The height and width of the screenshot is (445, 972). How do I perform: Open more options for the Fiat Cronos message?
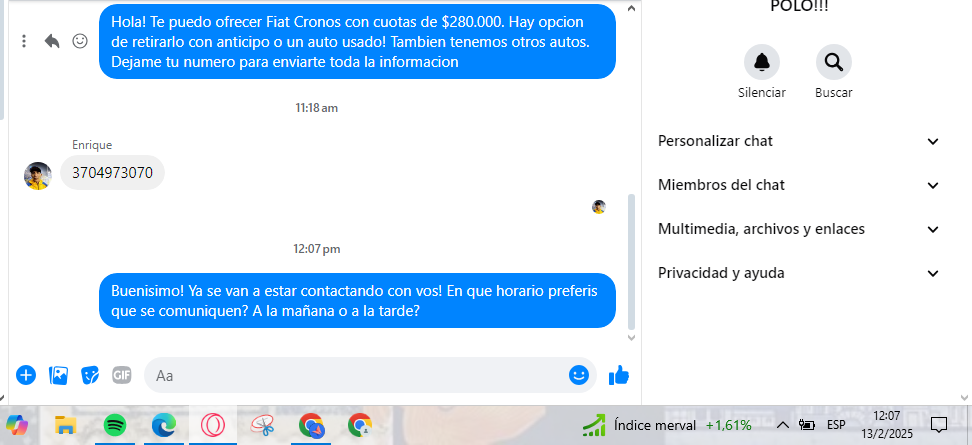(25, 41)
